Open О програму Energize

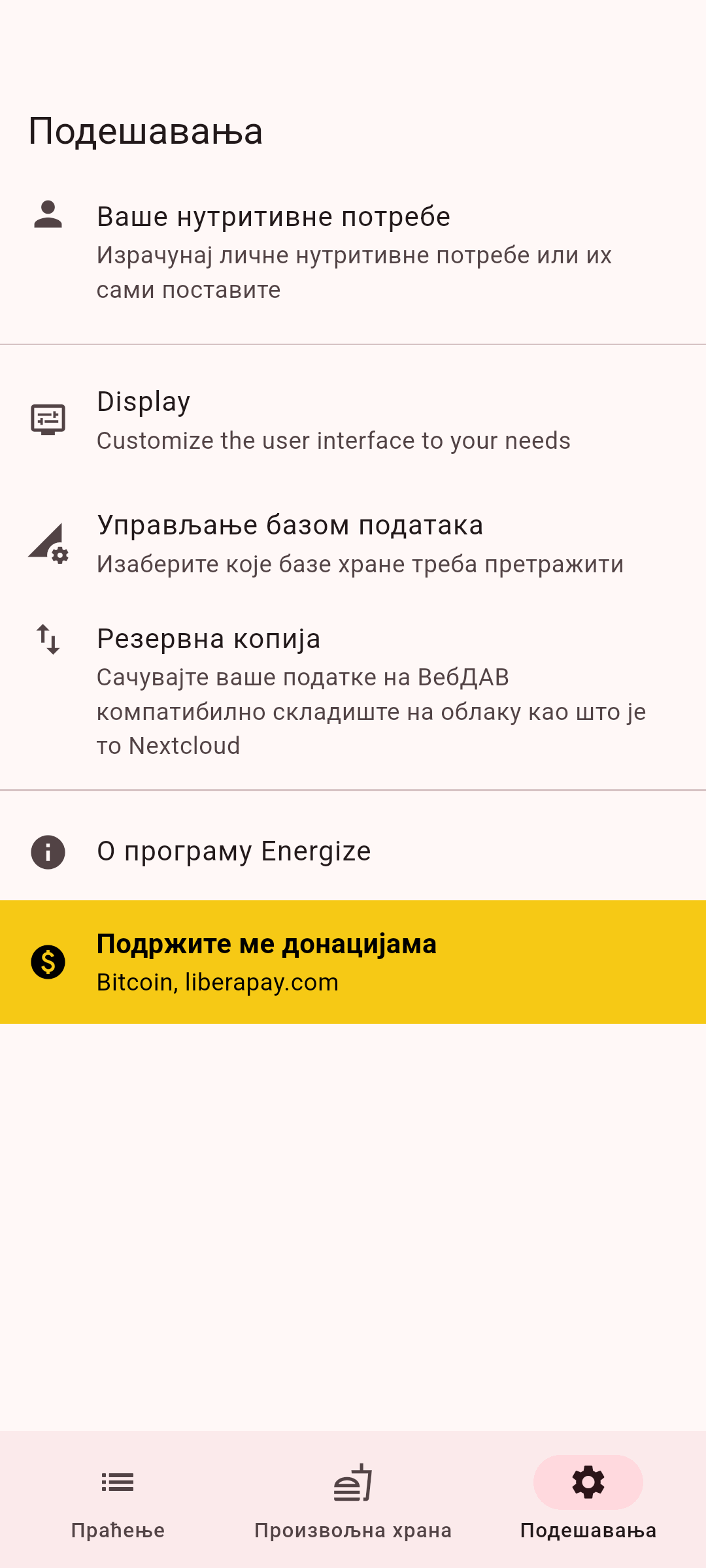point(353,851)
